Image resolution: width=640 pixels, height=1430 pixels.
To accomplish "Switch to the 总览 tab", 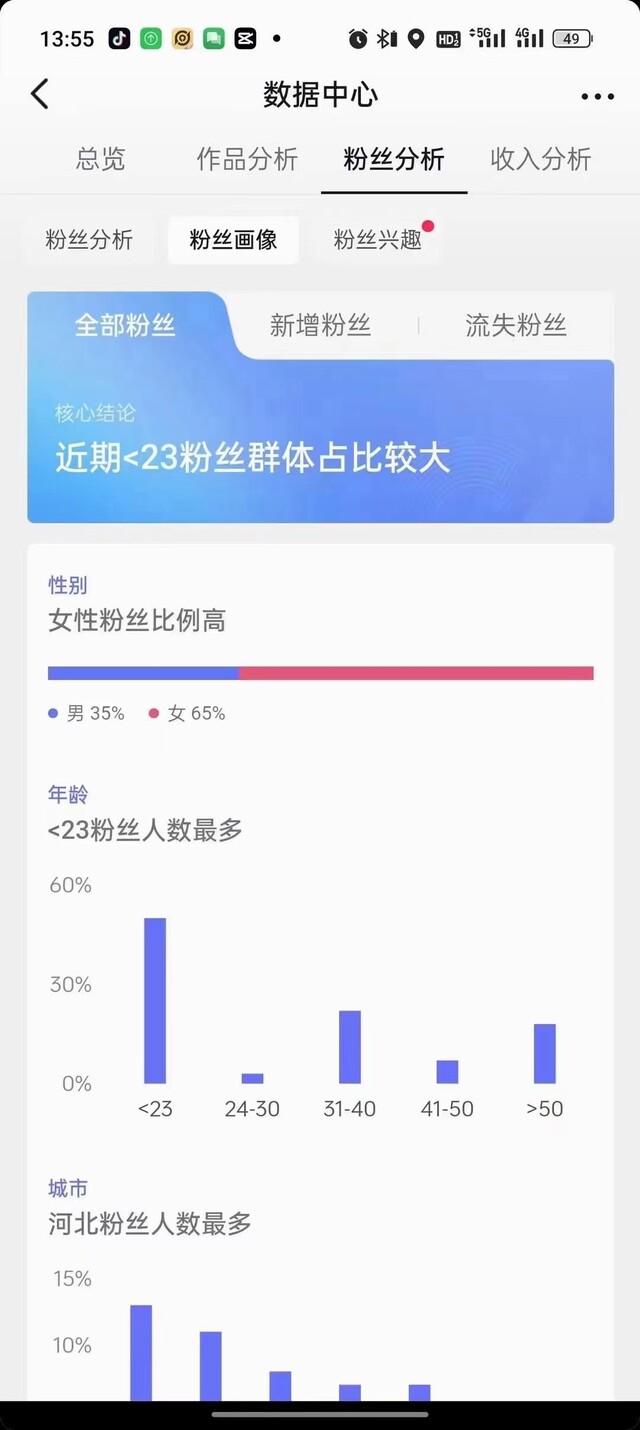I will tap(101, 159).
